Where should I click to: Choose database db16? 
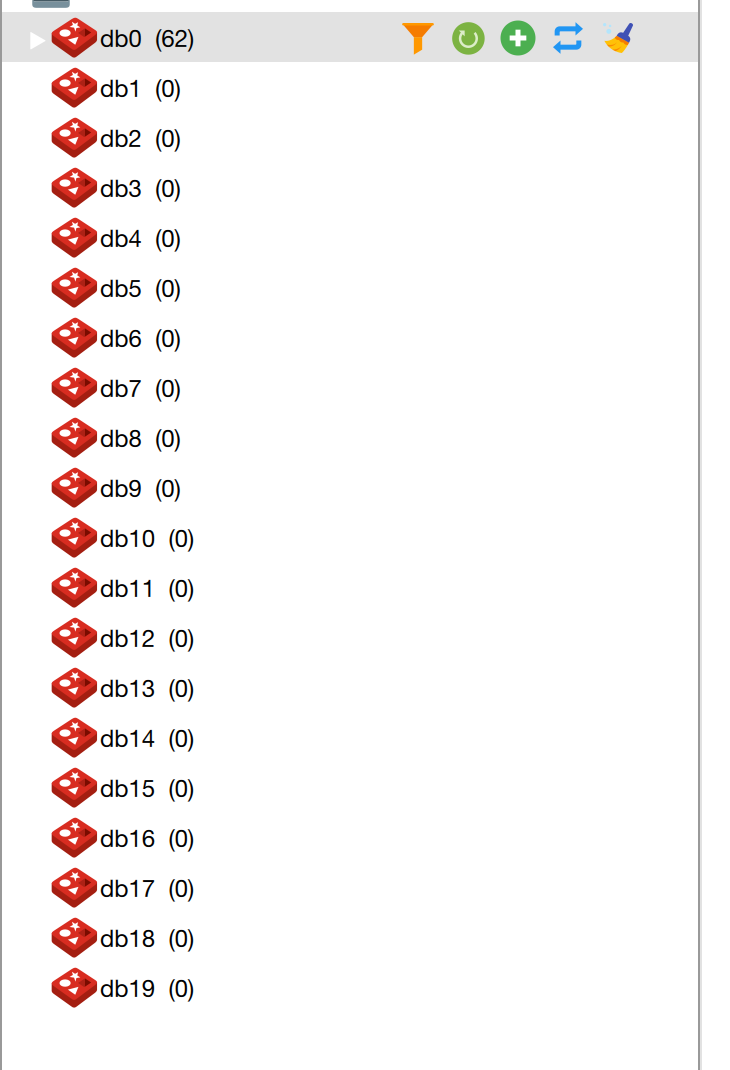pos(127,839)
